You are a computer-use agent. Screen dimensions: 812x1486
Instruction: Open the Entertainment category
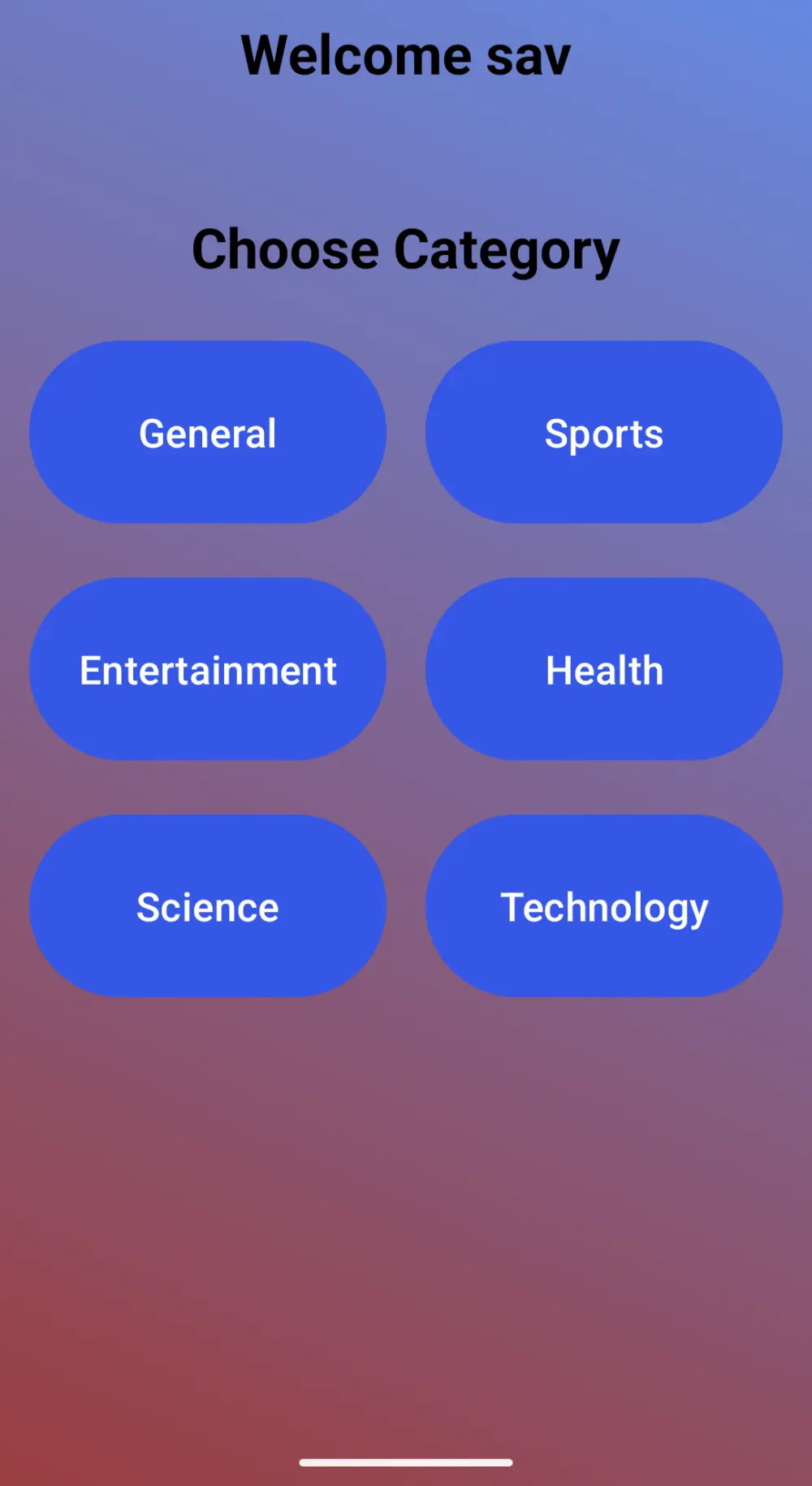pos(208,669)
